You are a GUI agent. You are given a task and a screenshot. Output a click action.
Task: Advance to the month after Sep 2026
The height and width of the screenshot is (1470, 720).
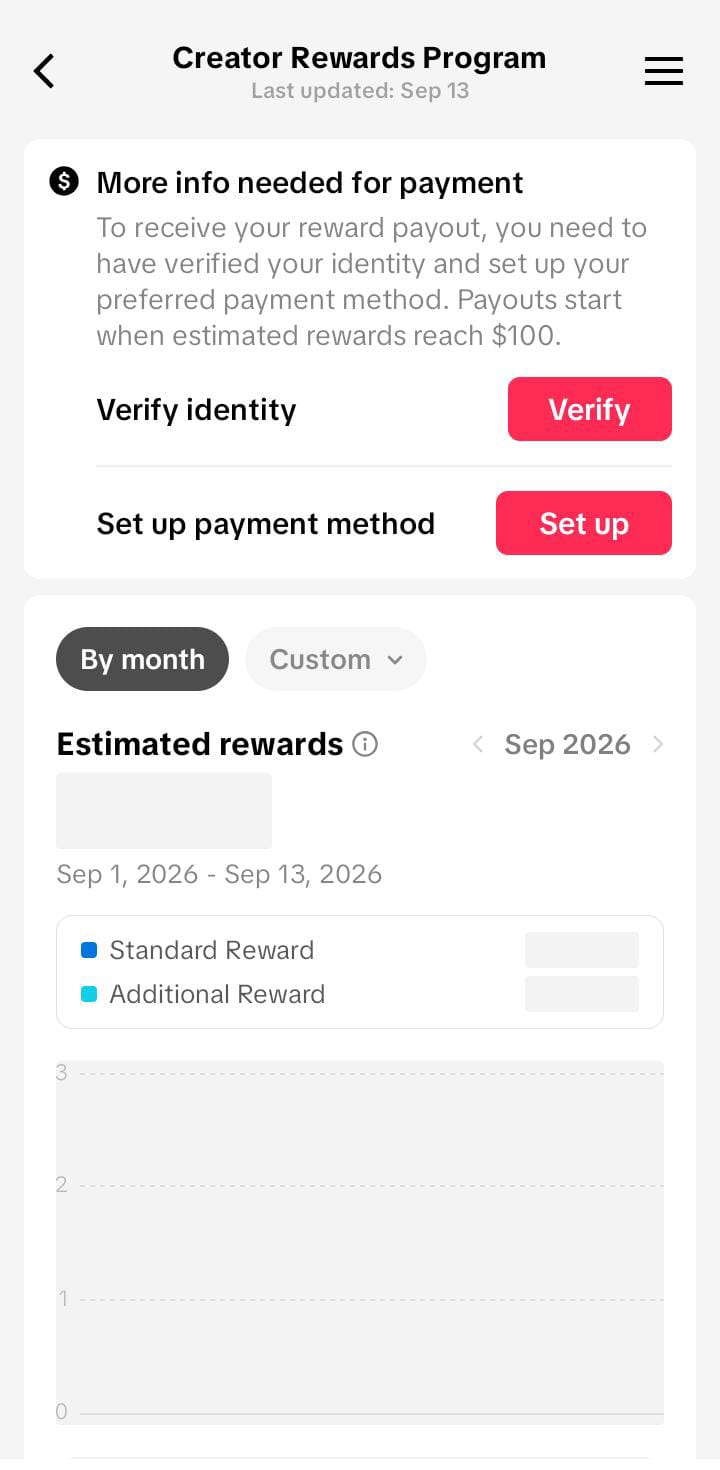pos(657,744)
